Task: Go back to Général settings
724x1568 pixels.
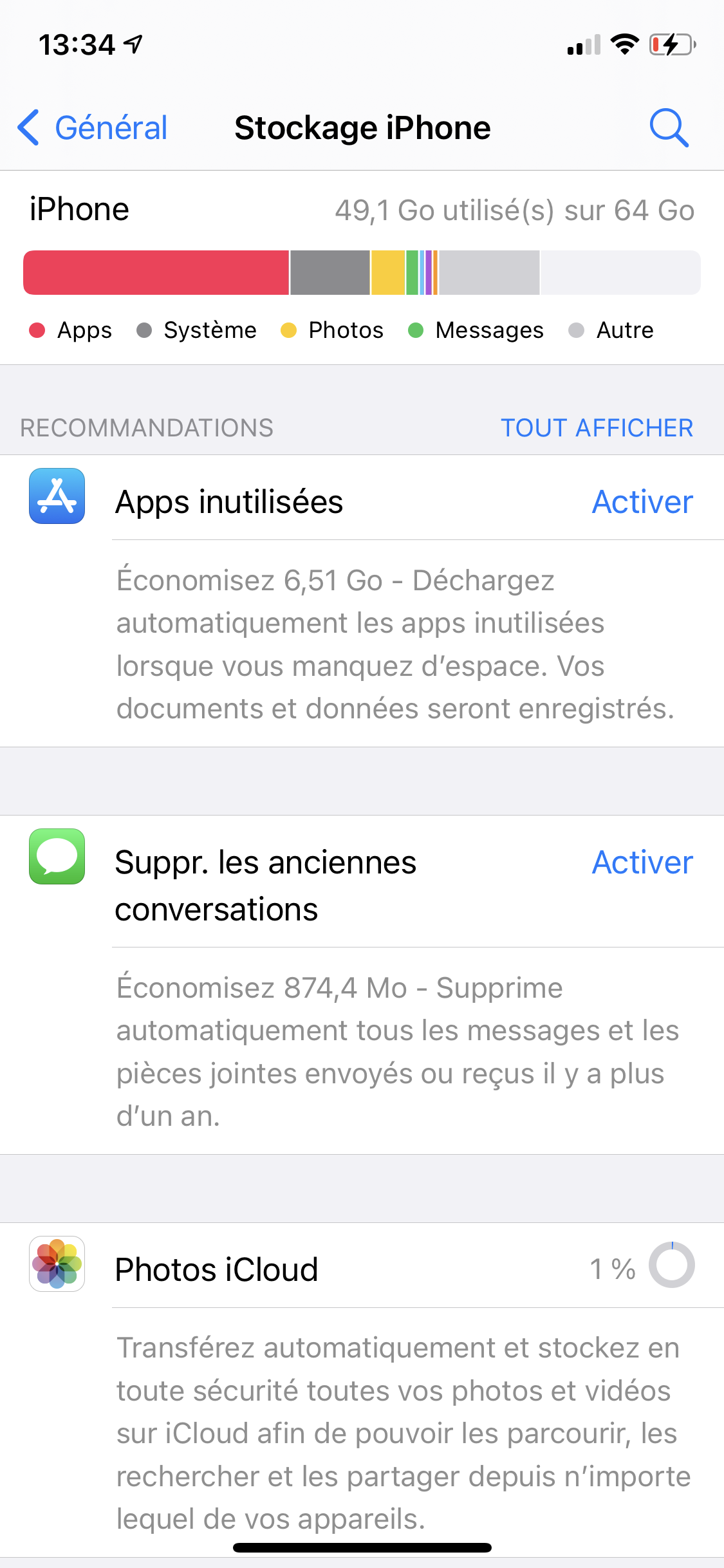Action: pyautogui.click(x=93, y=127)
